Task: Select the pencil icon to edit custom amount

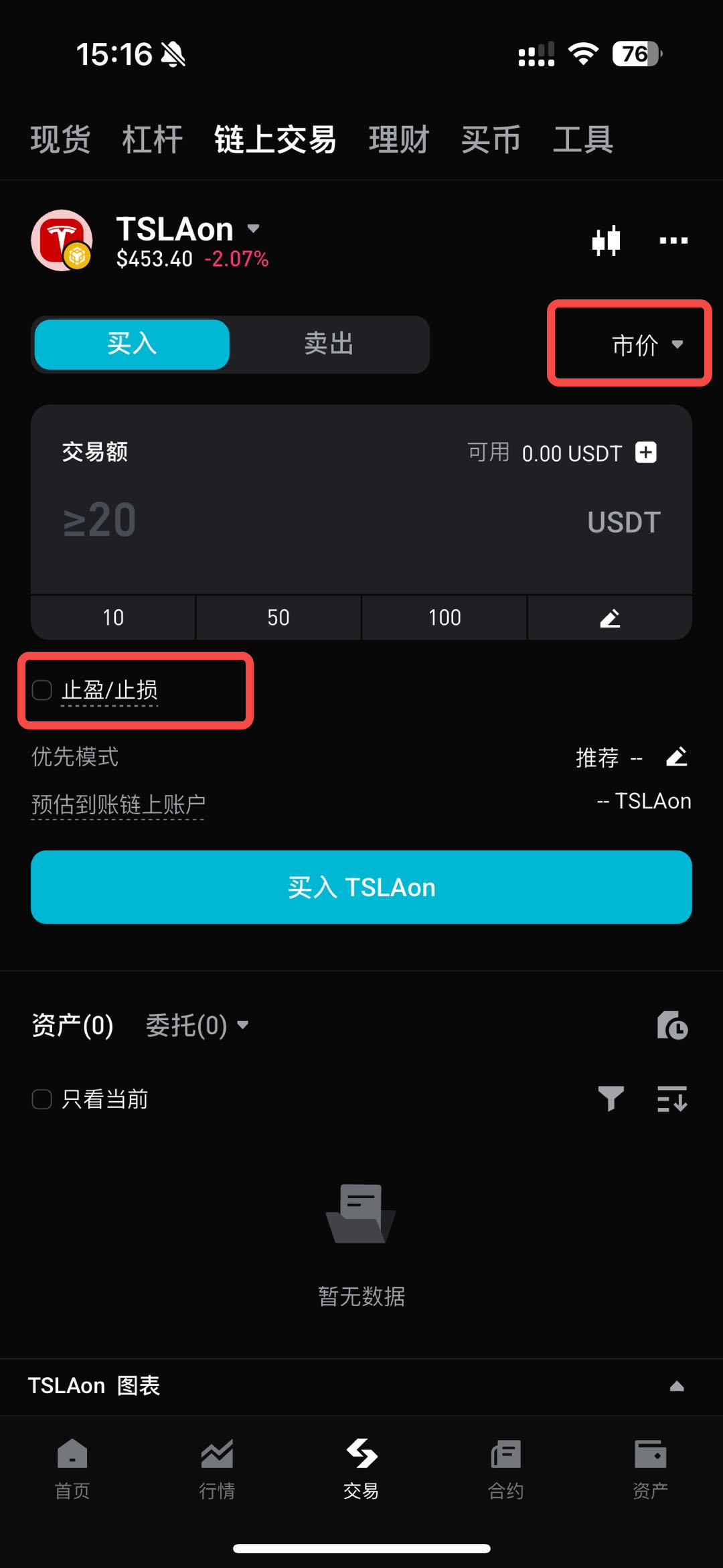Action: 610,617
